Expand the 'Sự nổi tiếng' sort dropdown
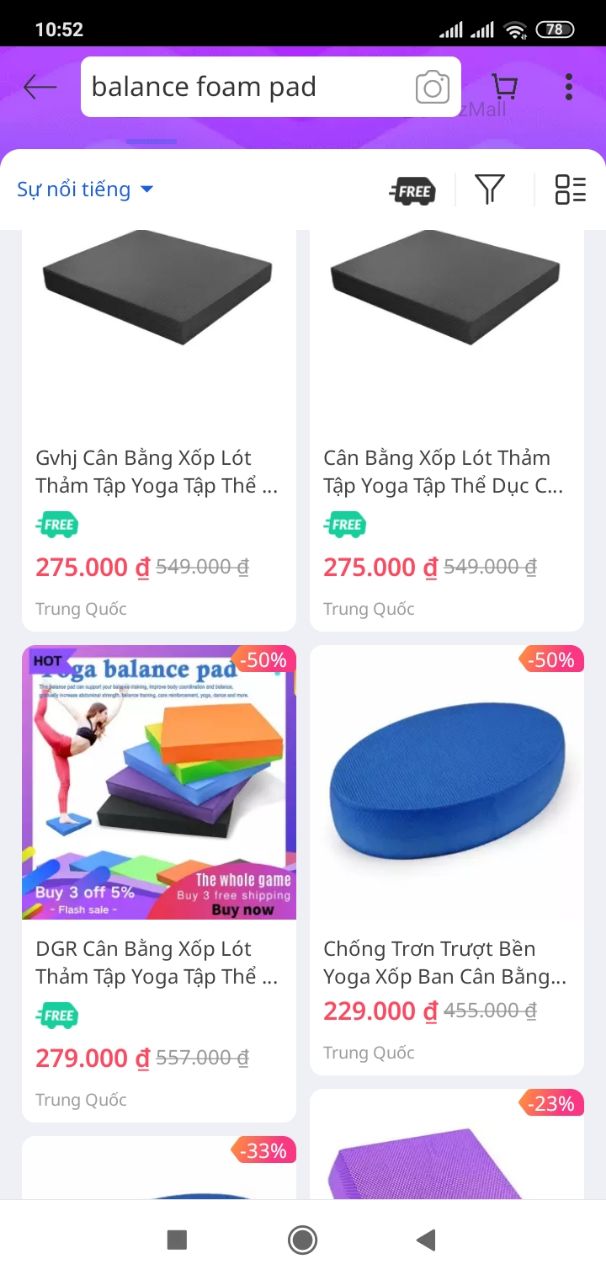Screen dimensions: 606x1280 coord(85,189)
